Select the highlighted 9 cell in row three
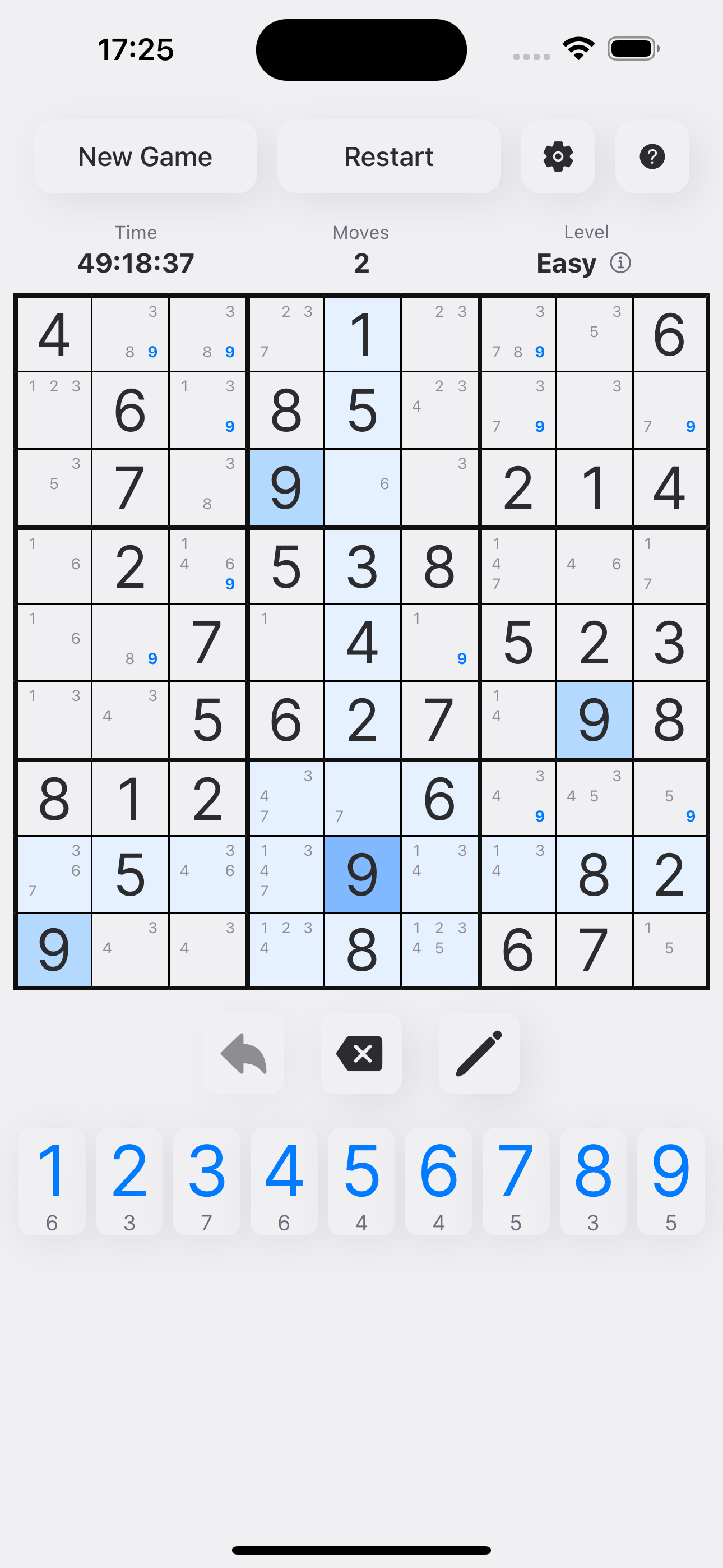This screenshot has height=1568, width=723. 285,487
